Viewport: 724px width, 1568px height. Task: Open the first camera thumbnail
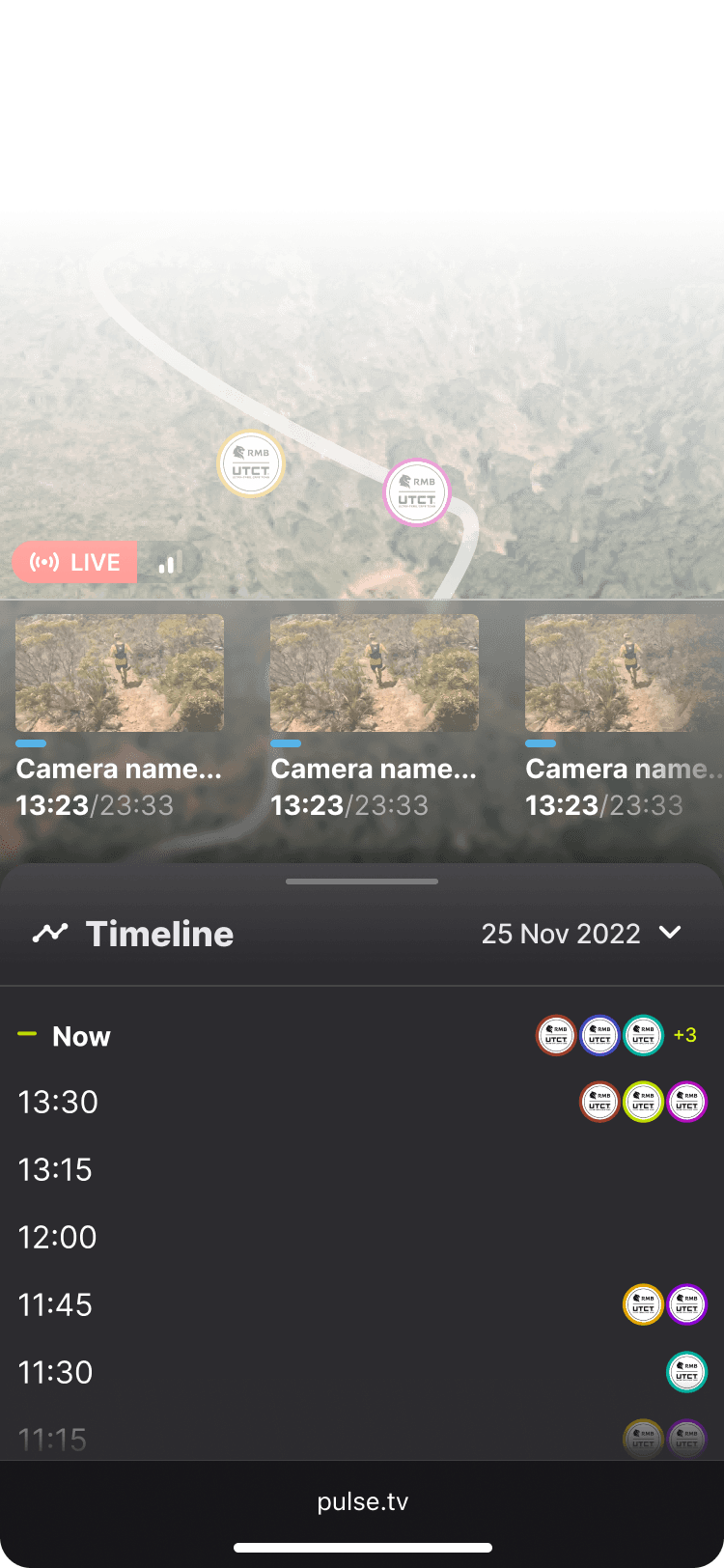pyautogui.click(x=120, y=673)
